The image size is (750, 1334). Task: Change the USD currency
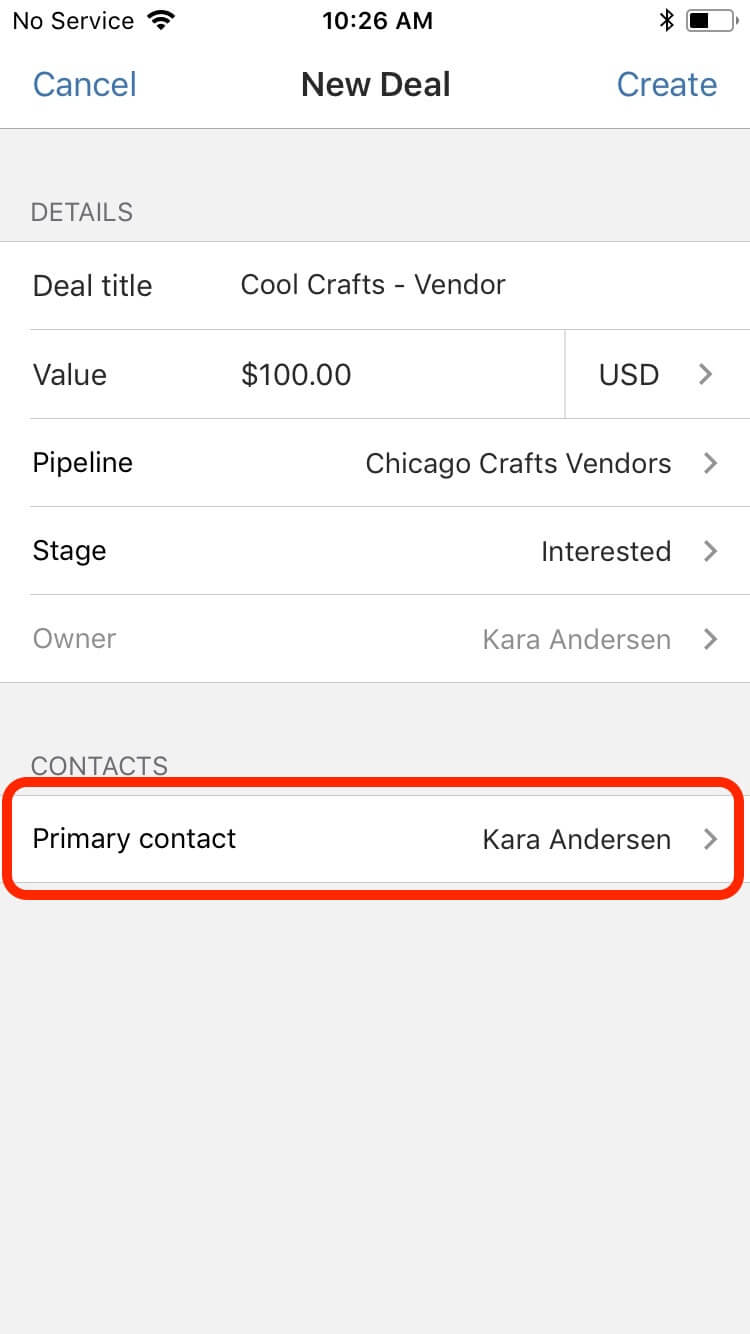[657, 375]
